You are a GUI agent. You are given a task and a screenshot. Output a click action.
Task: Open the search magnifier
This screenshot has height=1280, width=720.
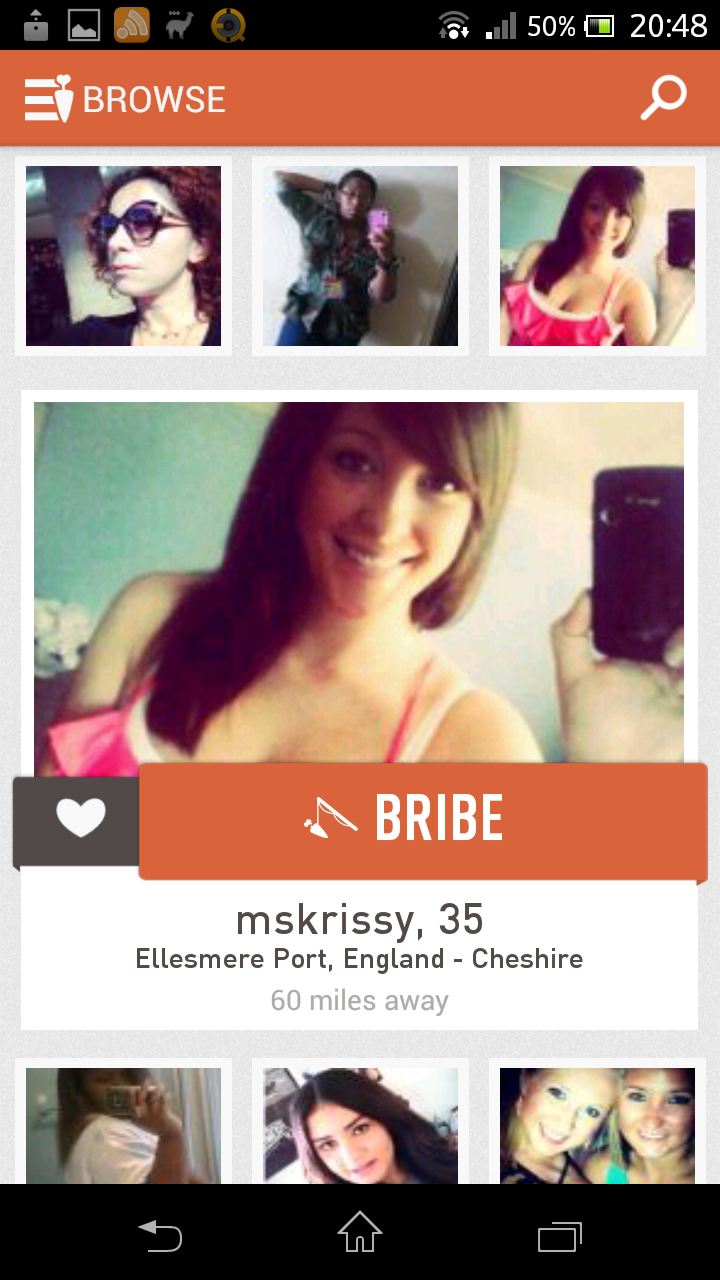click(664, 98)
